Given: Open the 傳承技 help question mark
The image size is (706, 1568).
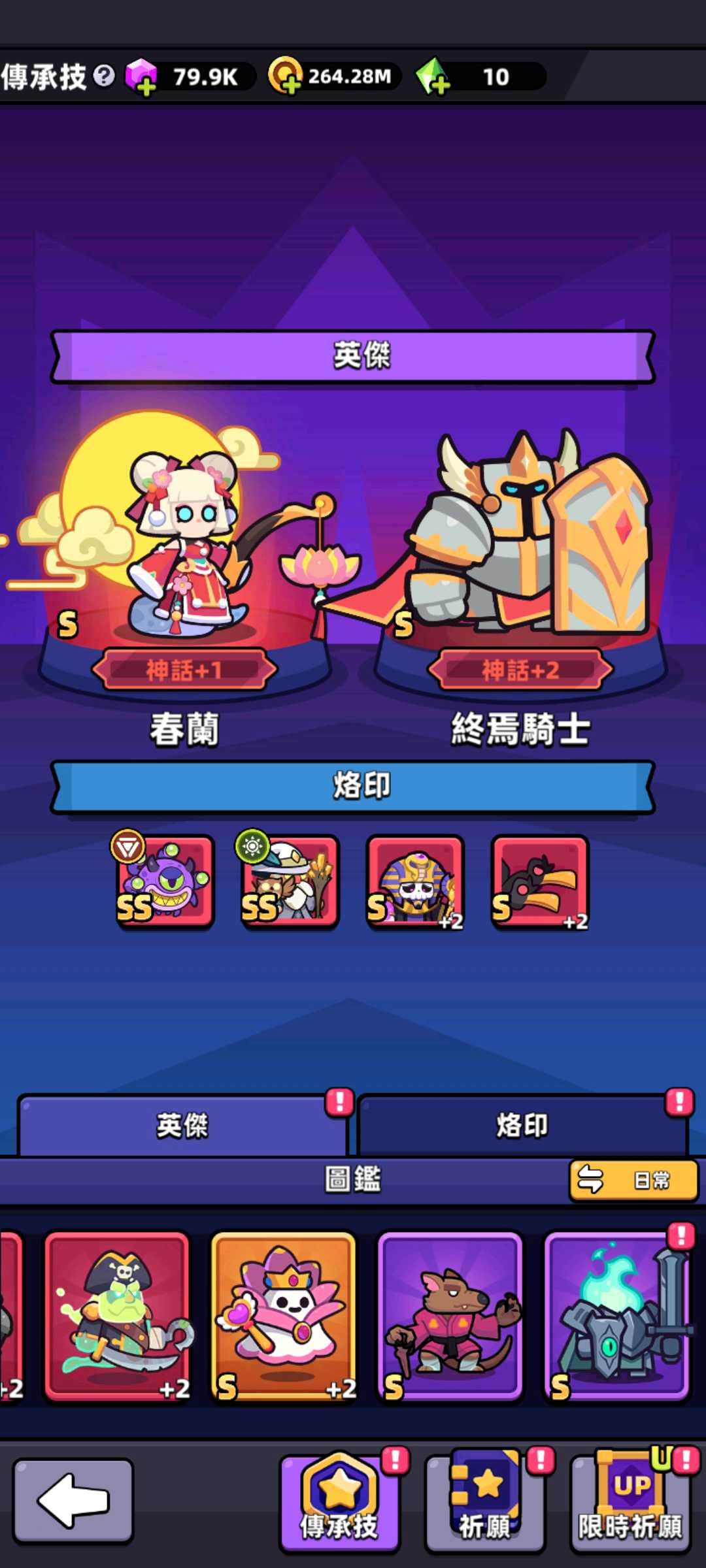Looking at the screenshot, I should pos(104,76).
